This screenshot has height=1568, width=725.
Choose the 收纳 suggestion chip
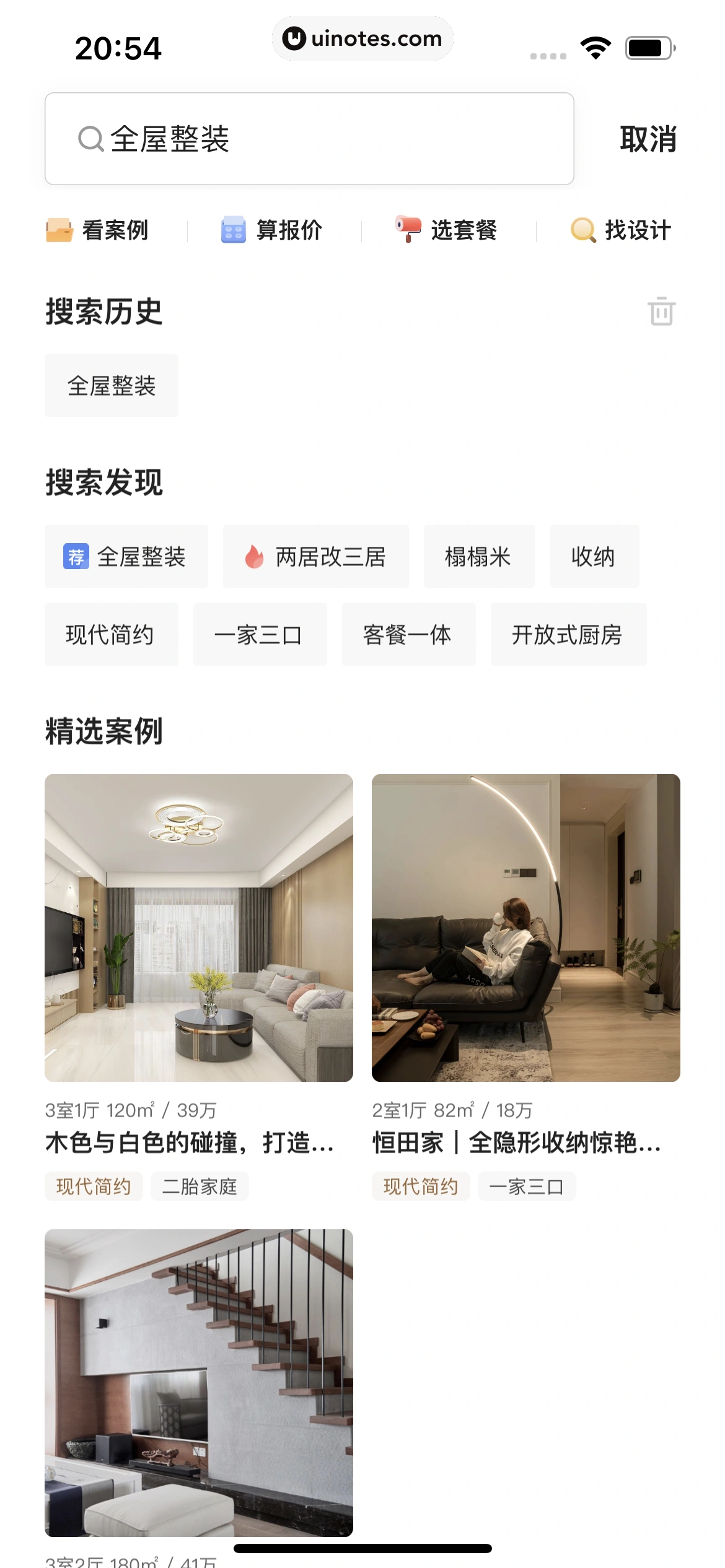click(x=594, y=556)
